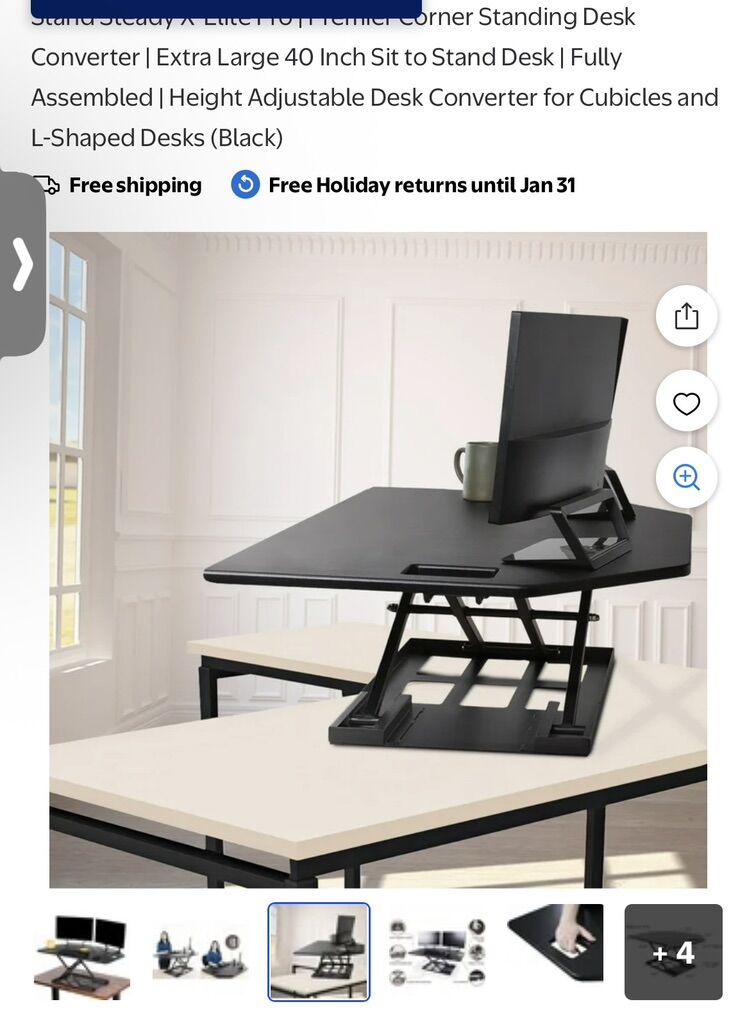Show the +4 more product images
This screenshot has width=756, height=1020.
673,952
